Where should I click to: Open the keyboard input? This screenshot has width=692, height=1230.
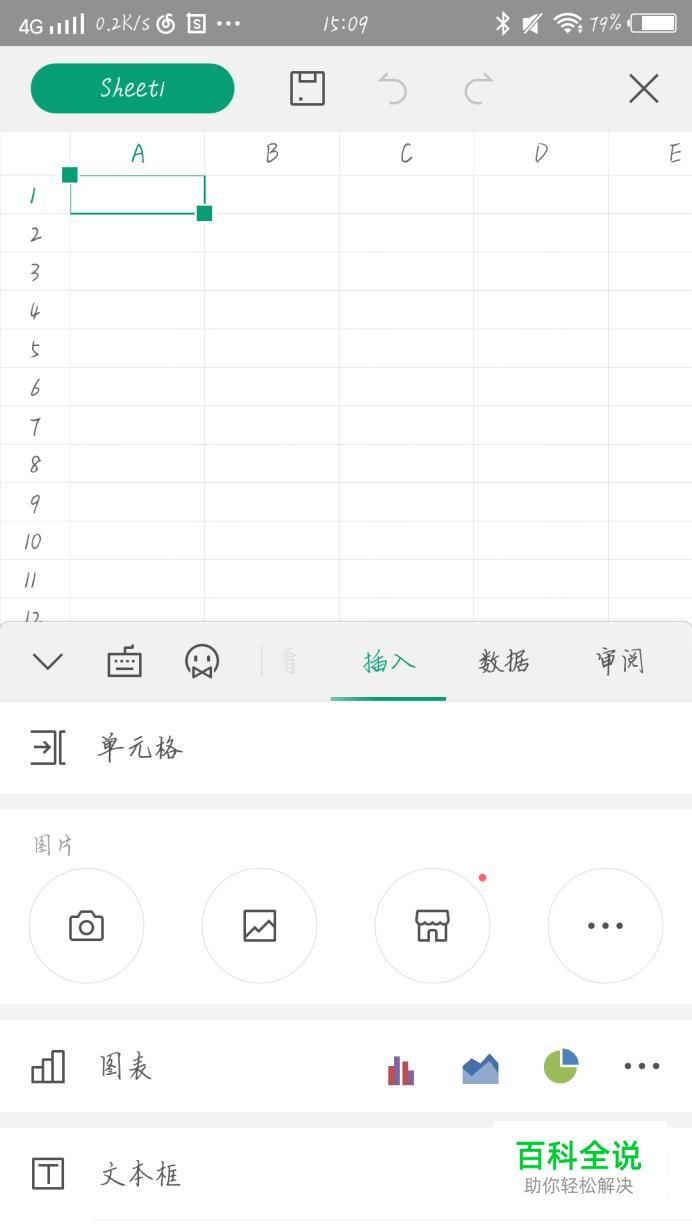125,661
